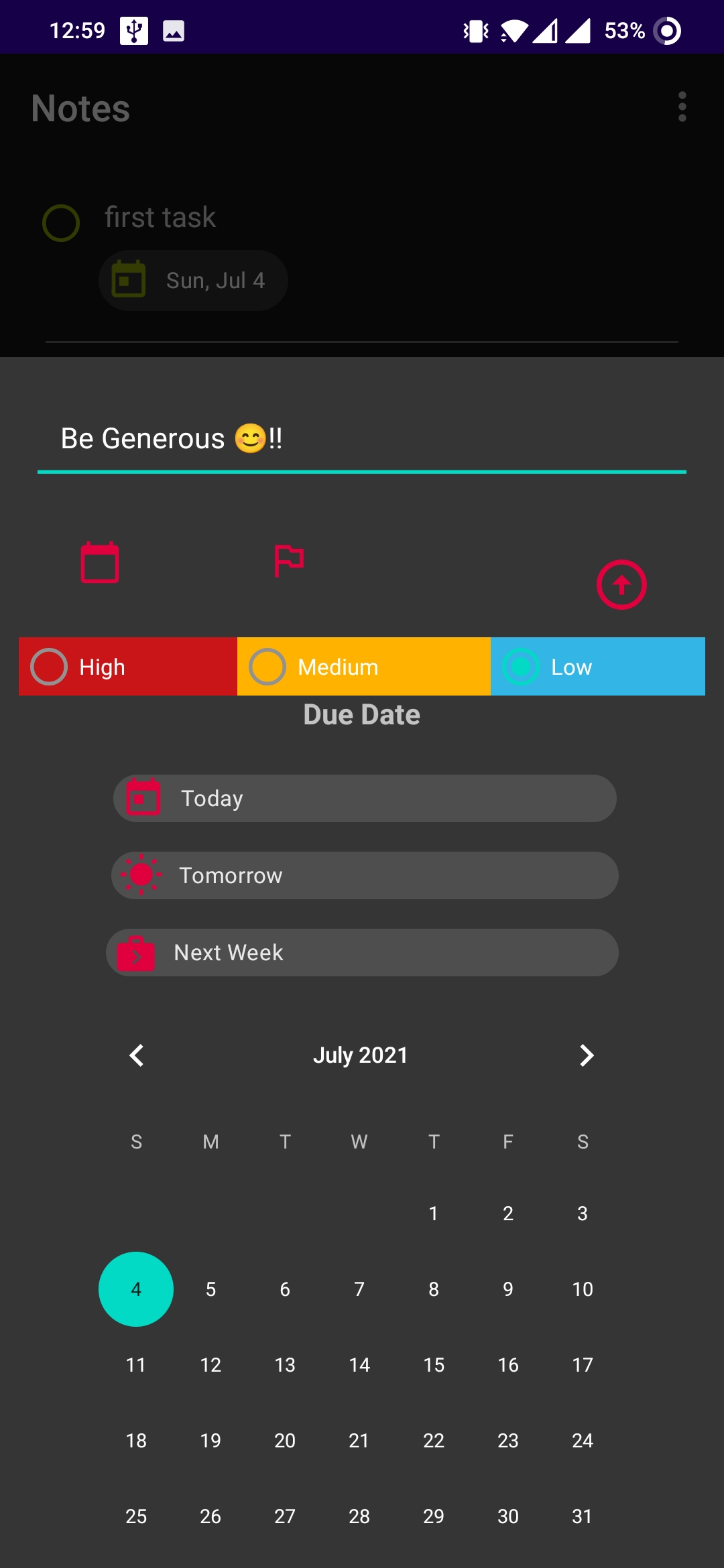Tap the task text field "Be Generous"
Image resolution: width=724 pixels, height=1568 pixels.
pos(362,439)
